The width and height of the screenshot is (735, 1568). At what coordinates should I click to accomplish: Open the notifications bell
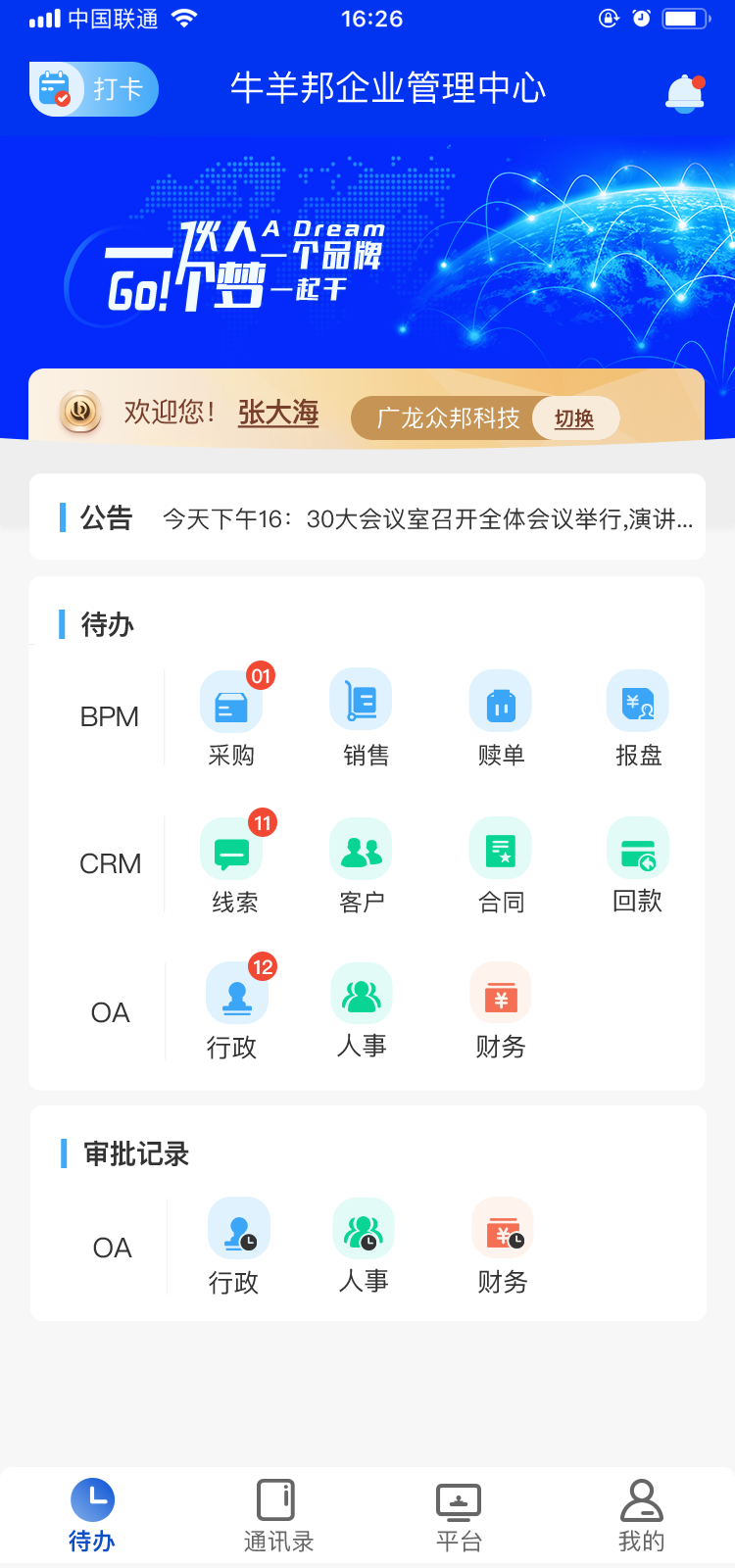[685, 92]
